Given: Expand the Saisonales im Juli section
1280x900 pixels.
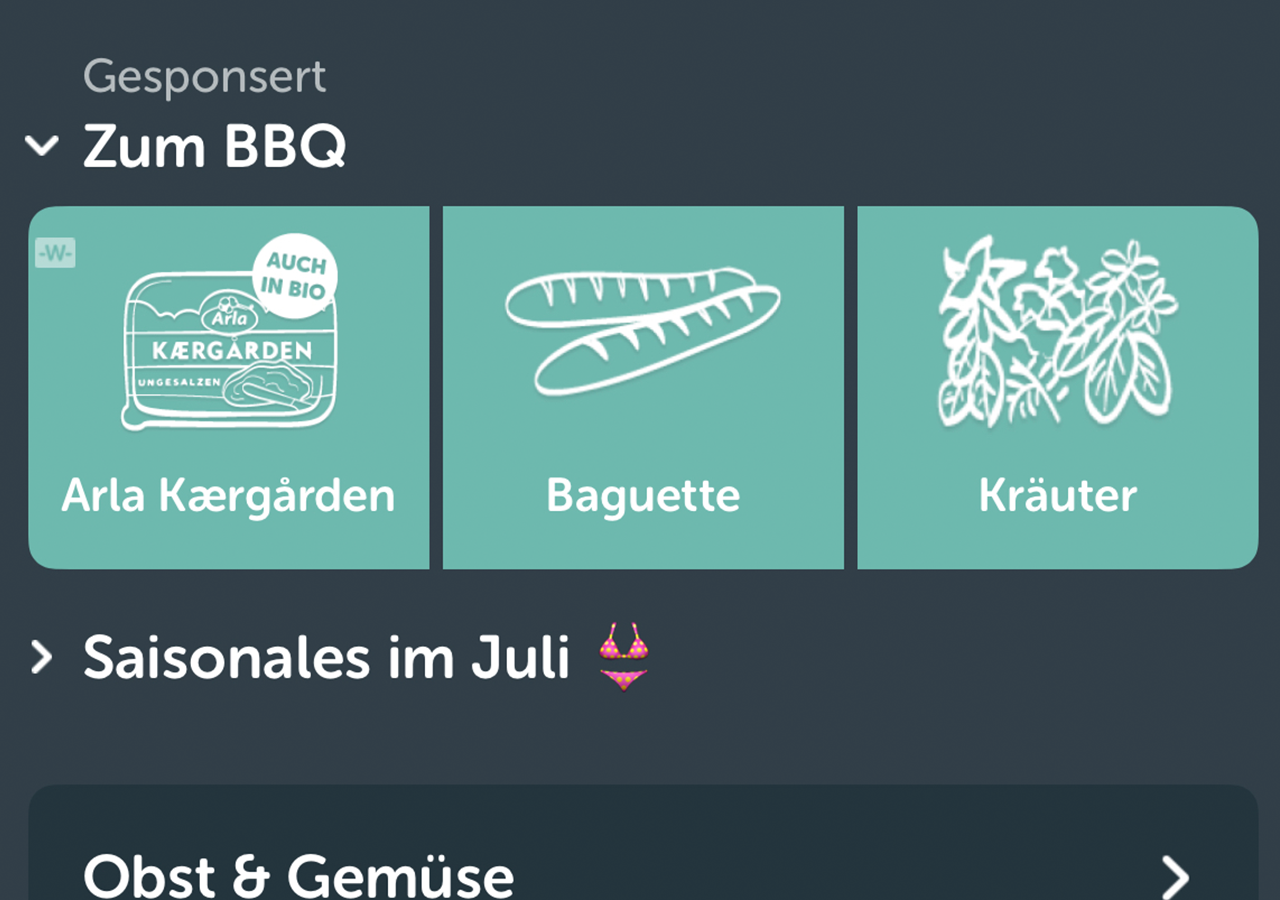Looking at the screenshot, I should click(x=42, y=657).
